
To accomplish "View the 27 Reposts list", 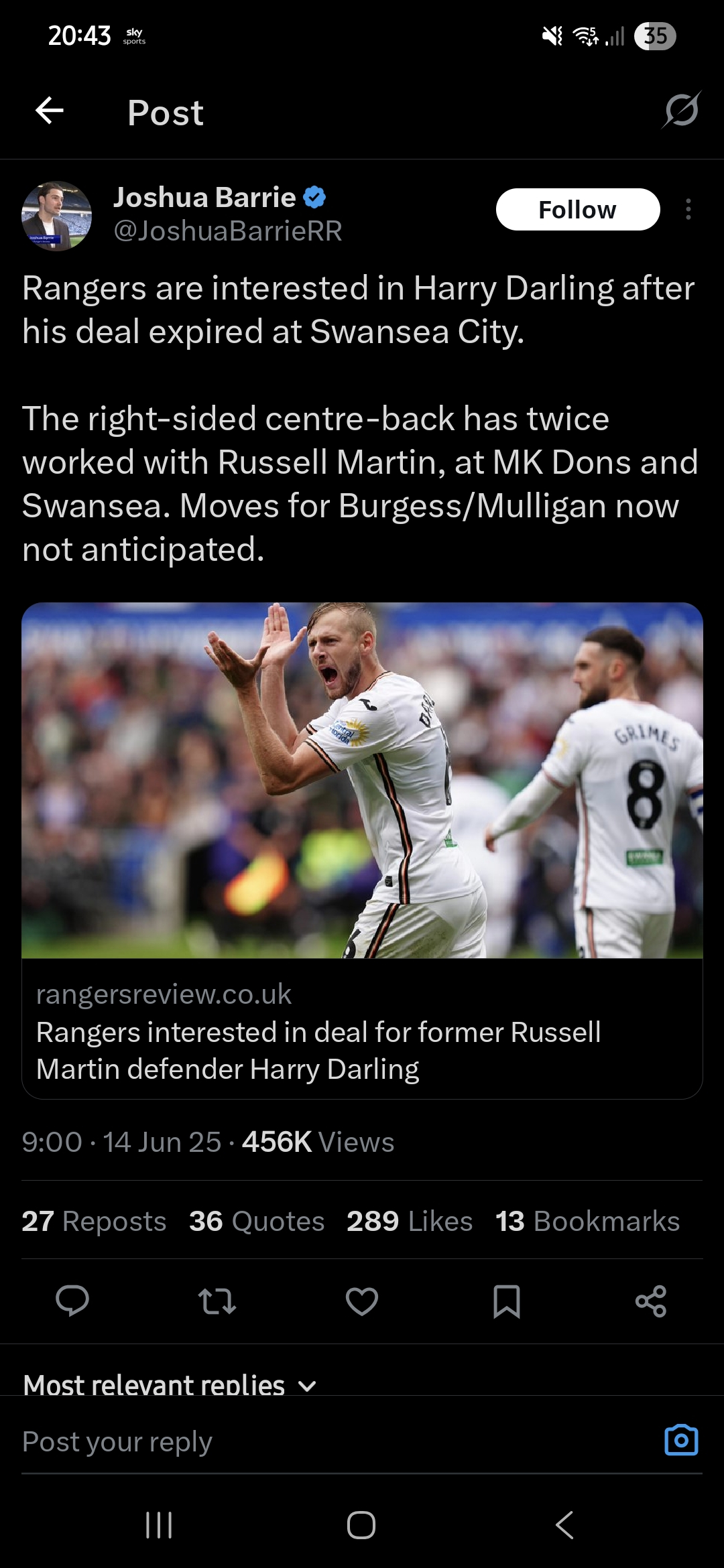I will click(x=94, y=1221).
